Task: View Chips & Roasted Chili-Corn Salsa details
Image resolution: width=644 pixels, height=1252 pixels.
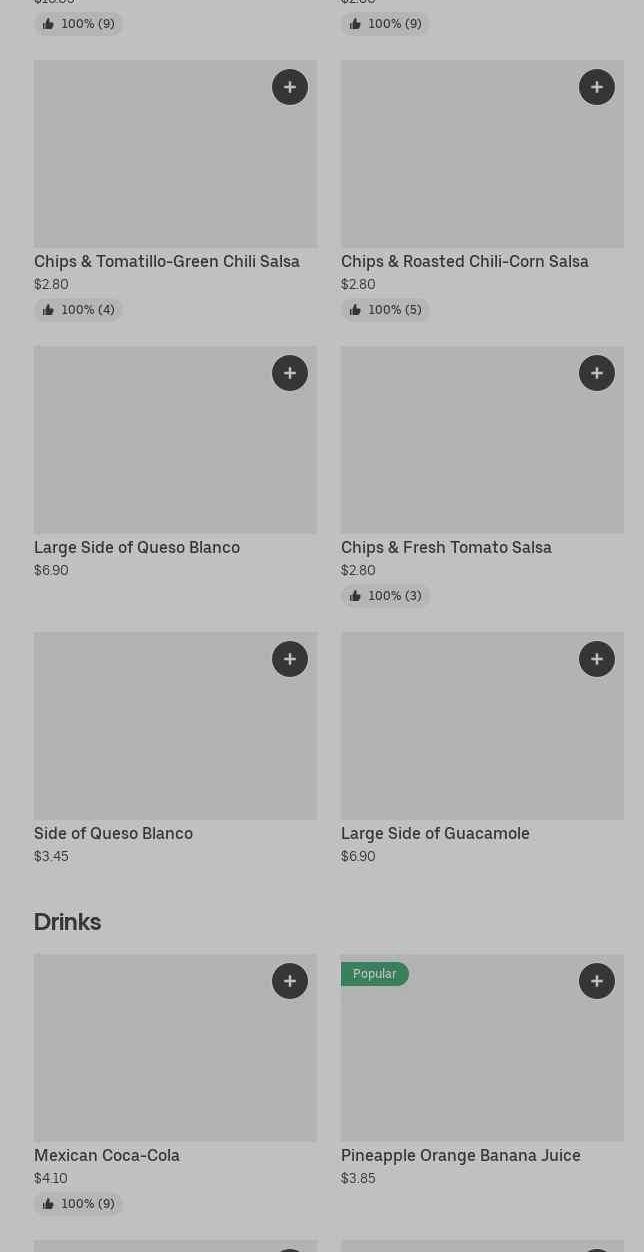Action: click(464, 261)
